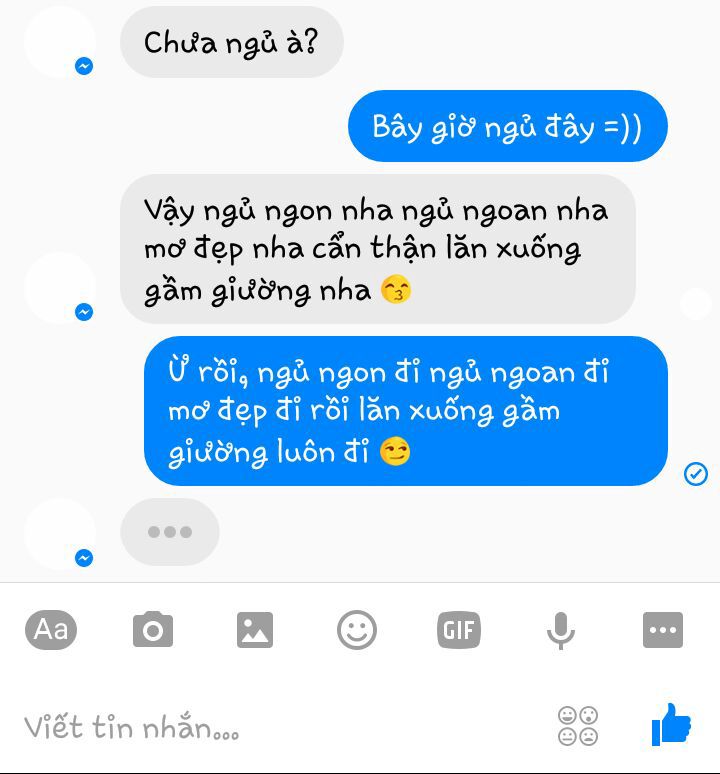Record a voice message with the microphone
This screenshot has width=720, height=774.
click(x=561, y=630)
